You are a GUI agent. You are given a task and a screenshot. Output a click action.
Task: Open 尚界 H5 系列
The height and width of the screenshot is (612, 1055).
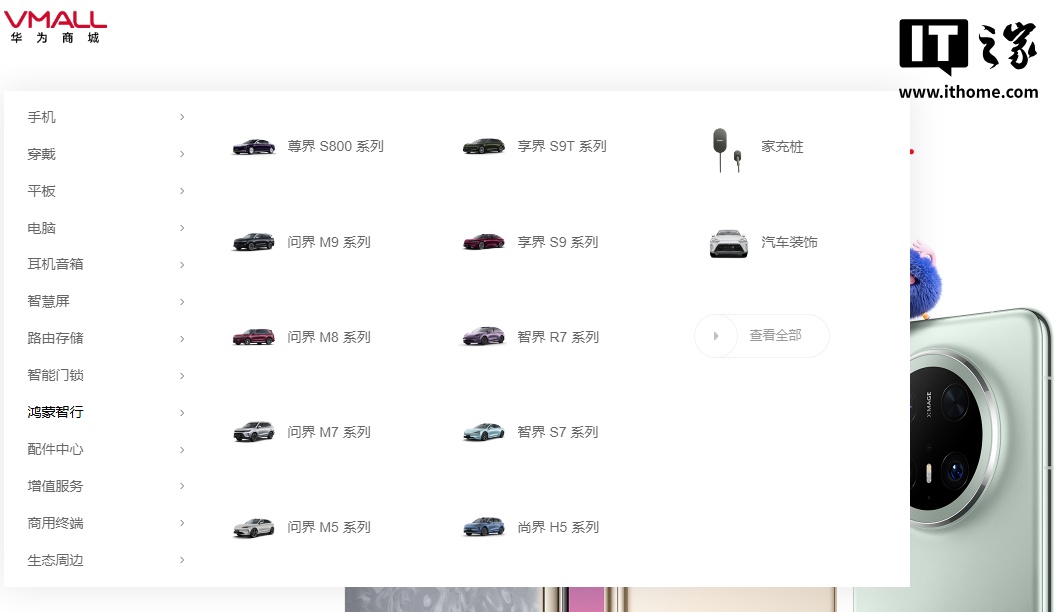[x=558, y=527]
